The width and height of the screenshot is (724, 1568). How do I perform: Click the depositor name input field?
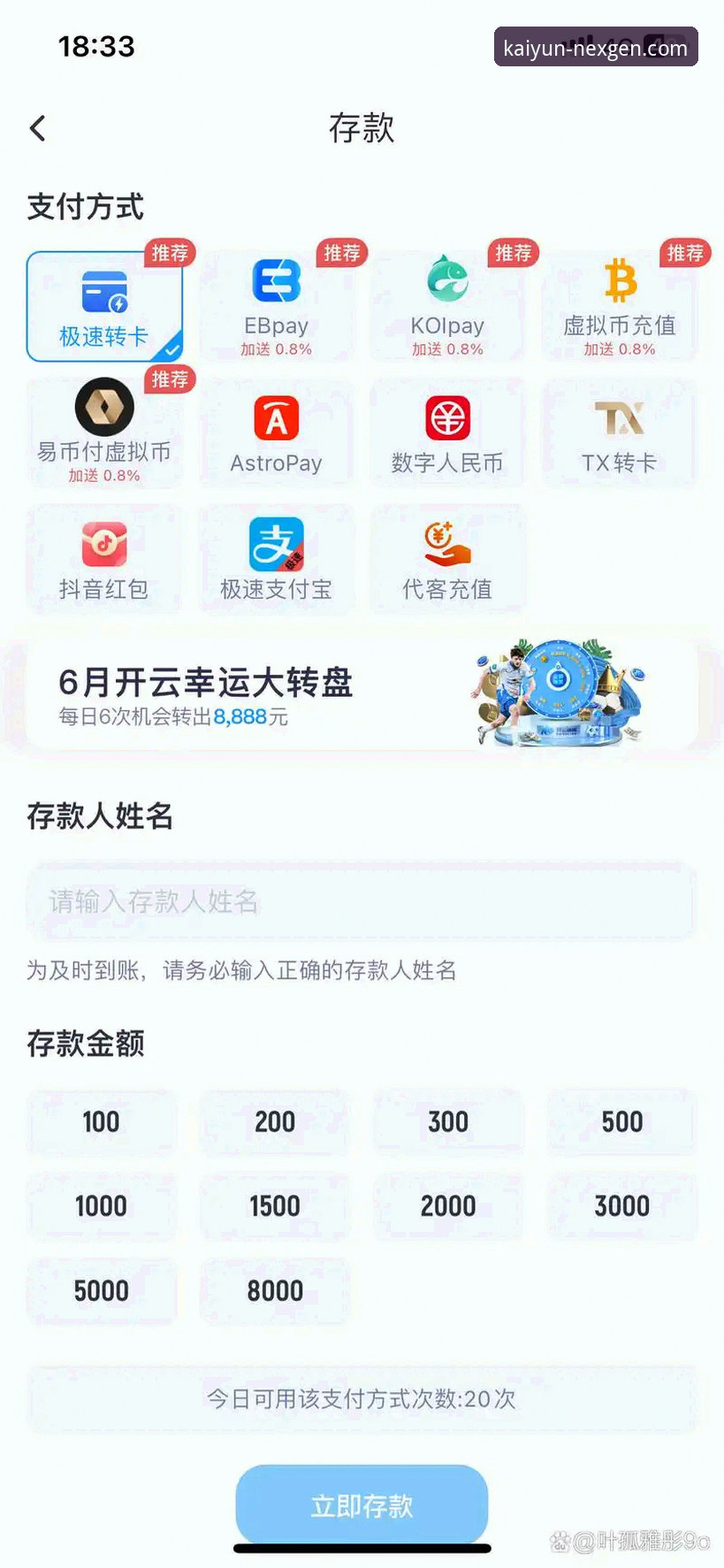tap(362, 902)
